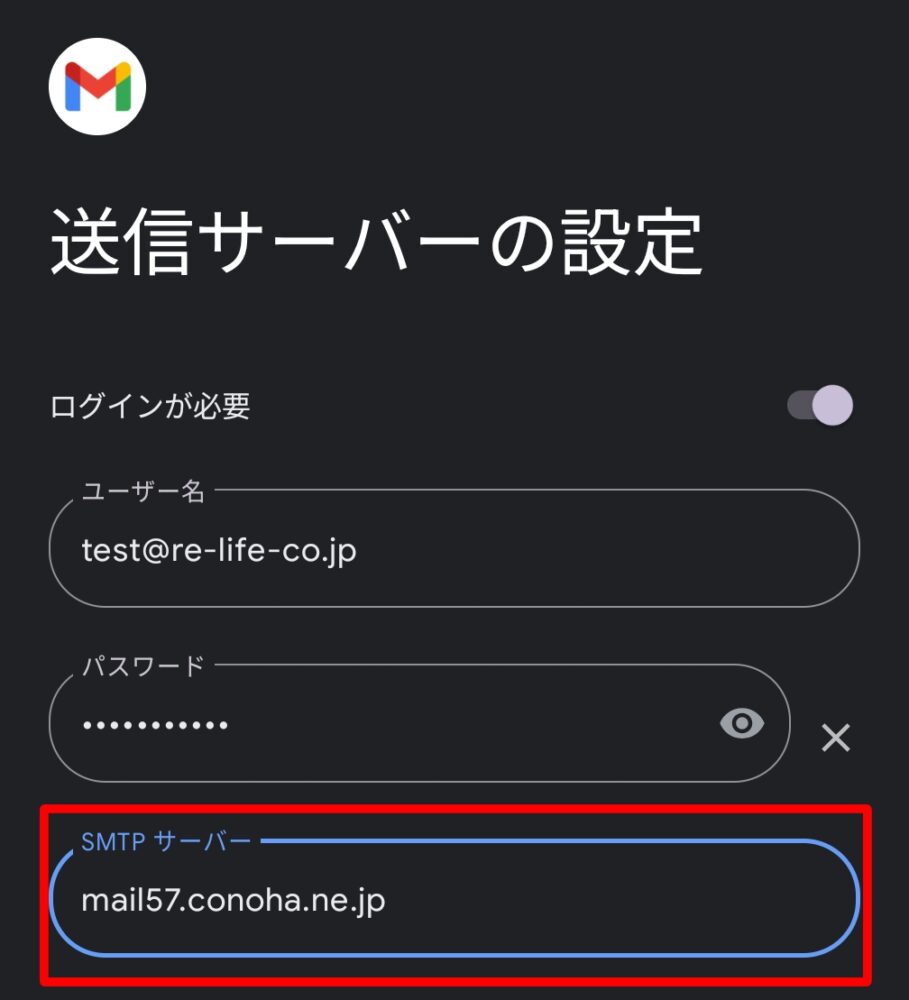Edit the SMTP サーバー field
This screenshot has width=909, height=1000.
[453, 900]
